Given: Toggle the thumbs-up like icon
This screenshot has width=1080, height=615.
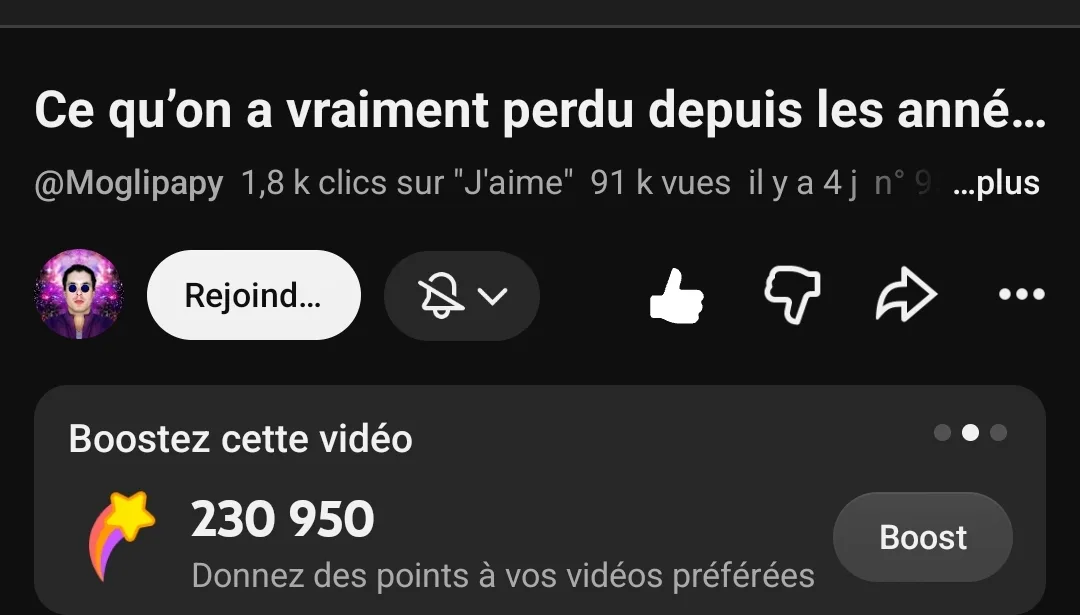Looking at the screenshot, I should [x=676, y=295].
